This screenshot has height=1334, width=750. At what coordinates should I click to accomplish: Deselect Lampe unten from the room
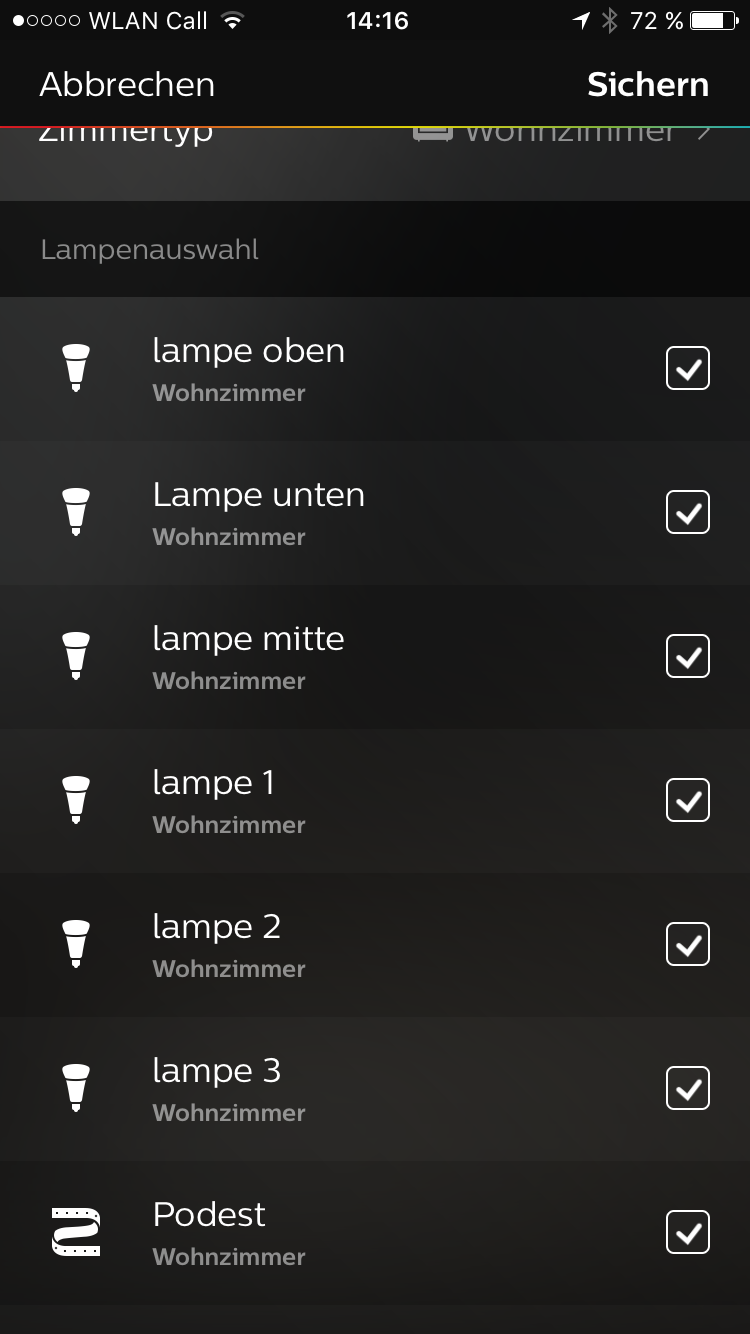point(688,512)
